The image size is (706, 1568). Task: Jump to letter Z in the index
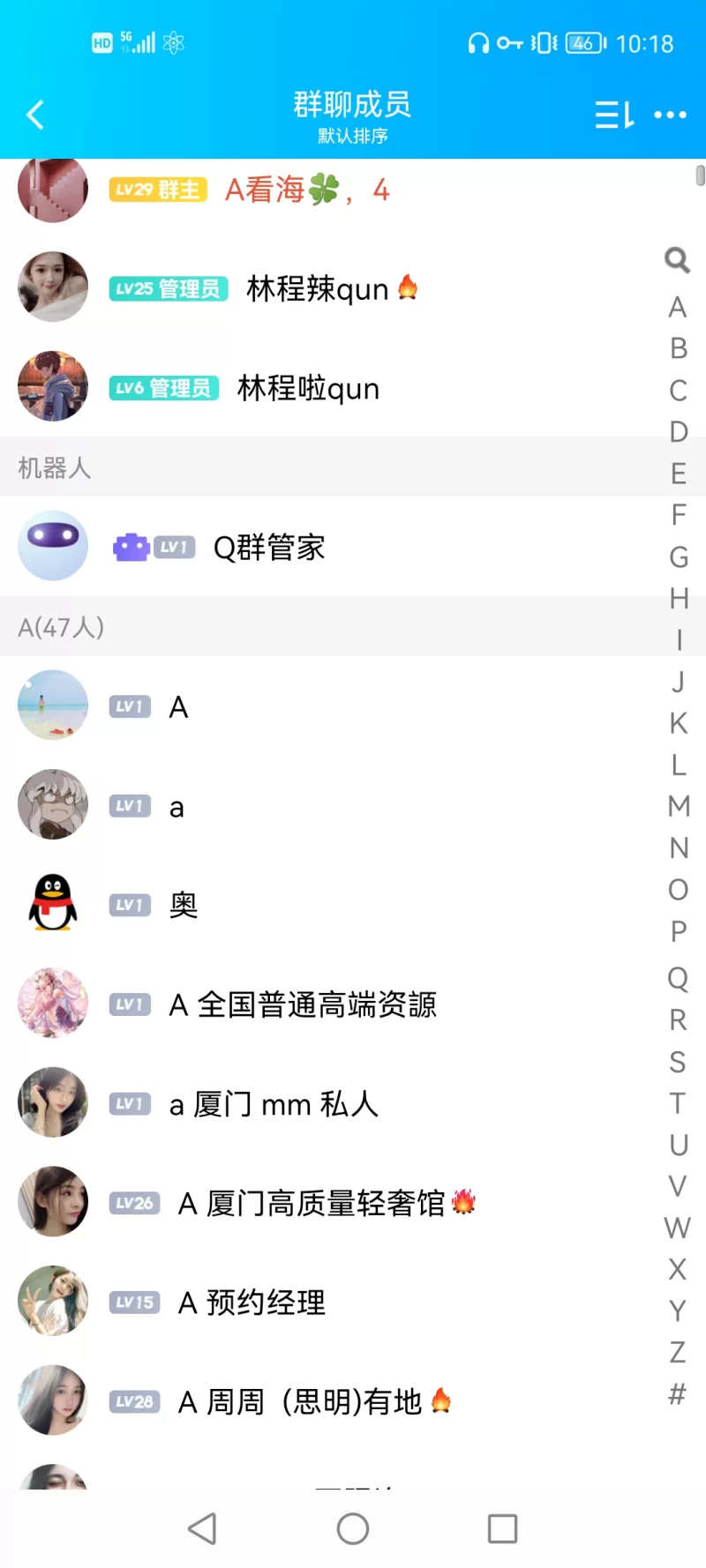[x=678, y=1352]
